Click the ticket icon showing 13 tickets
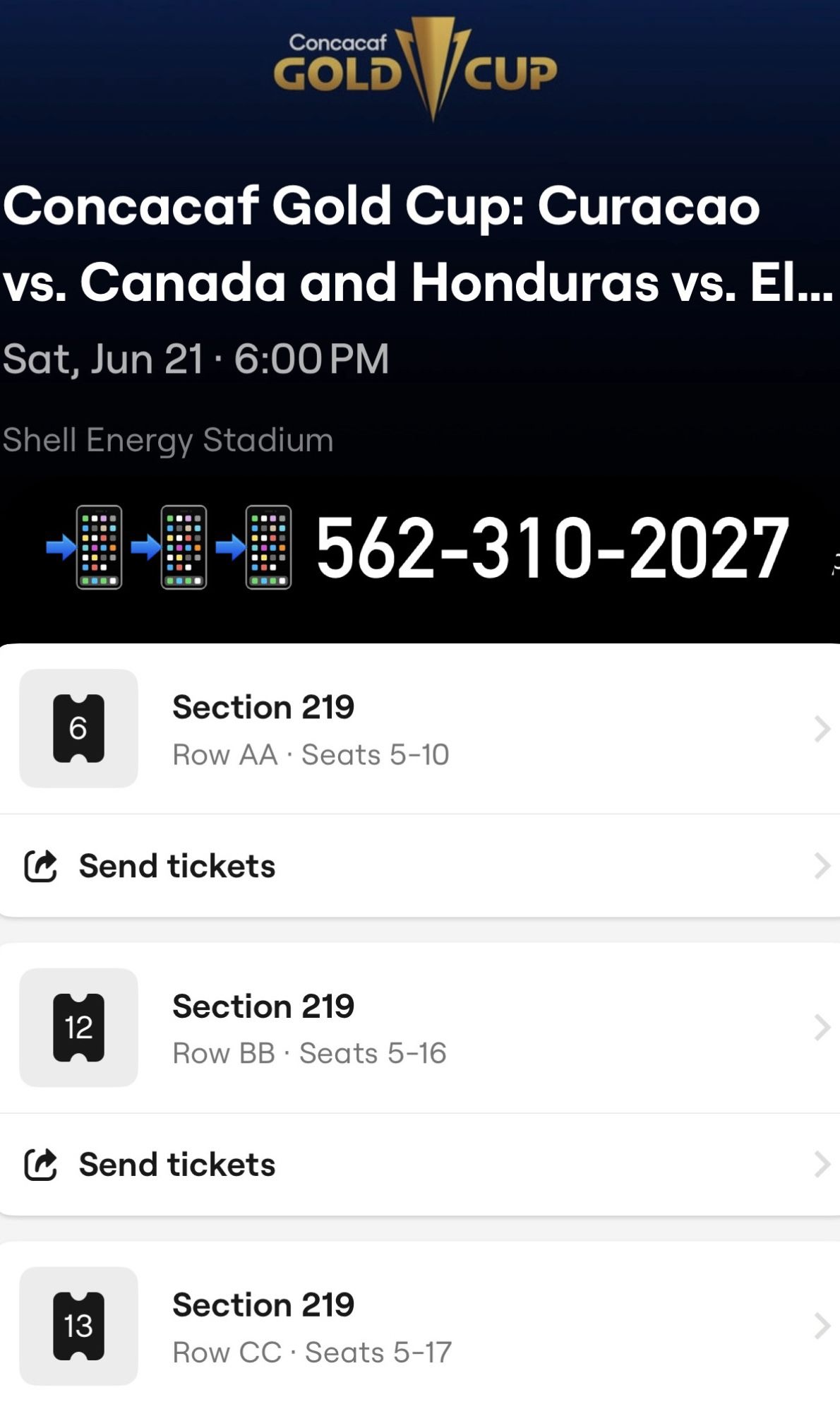840x1402 pixels. (78, 1326)
